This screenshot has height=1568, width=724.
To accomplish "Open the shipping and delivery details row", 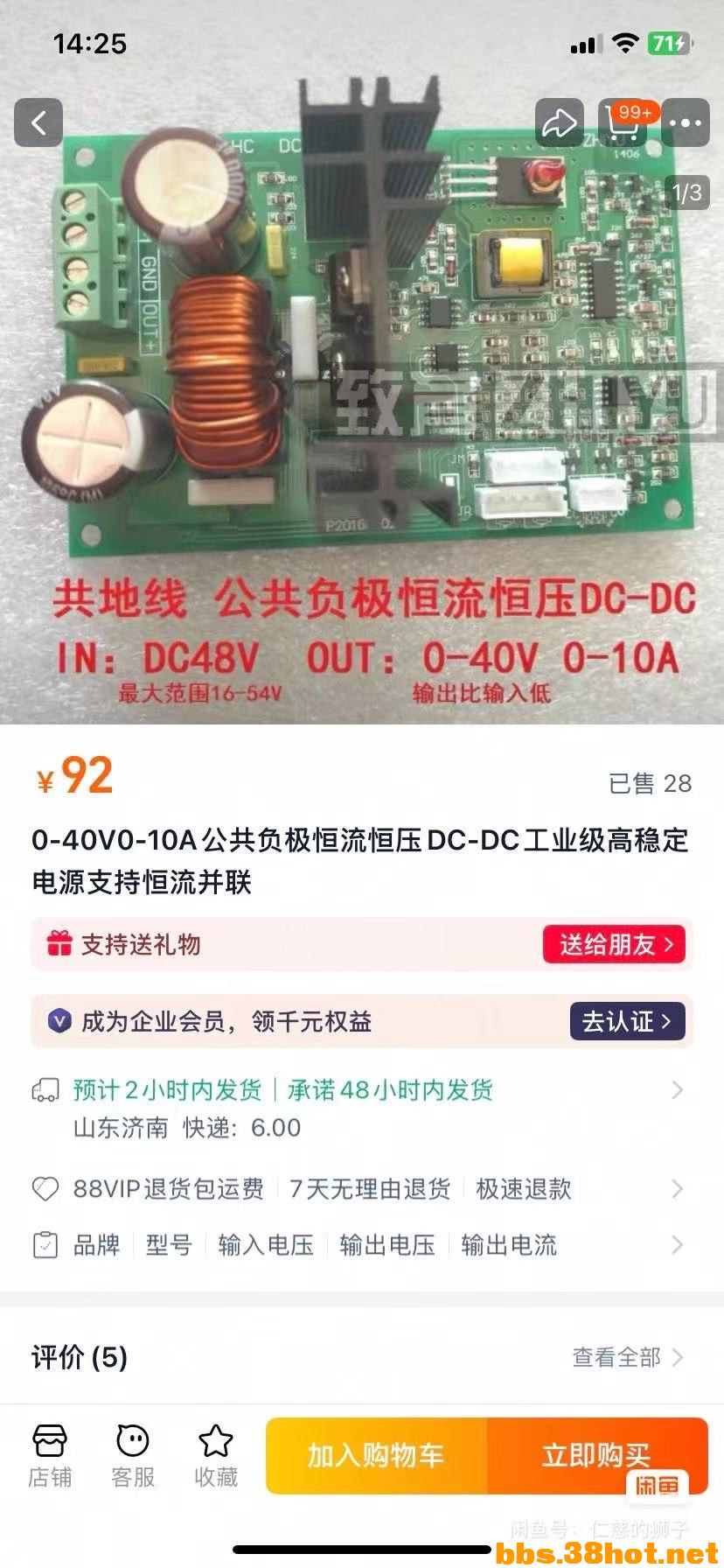I will (362, 1108).
